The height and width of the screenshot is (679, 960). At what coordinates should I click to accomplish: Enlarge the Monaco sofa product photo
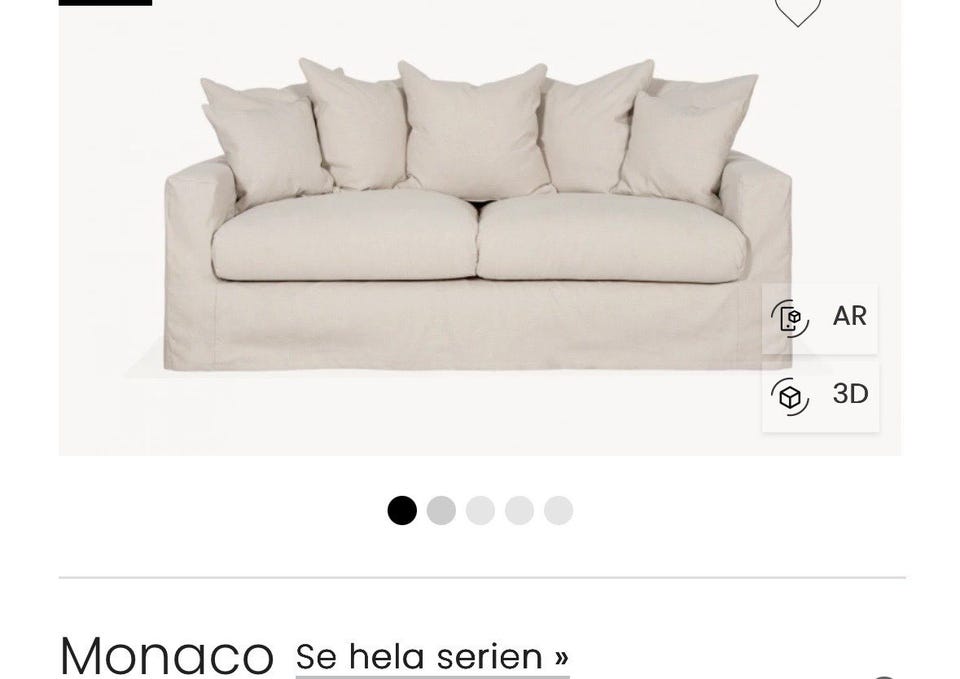point(478,230)
